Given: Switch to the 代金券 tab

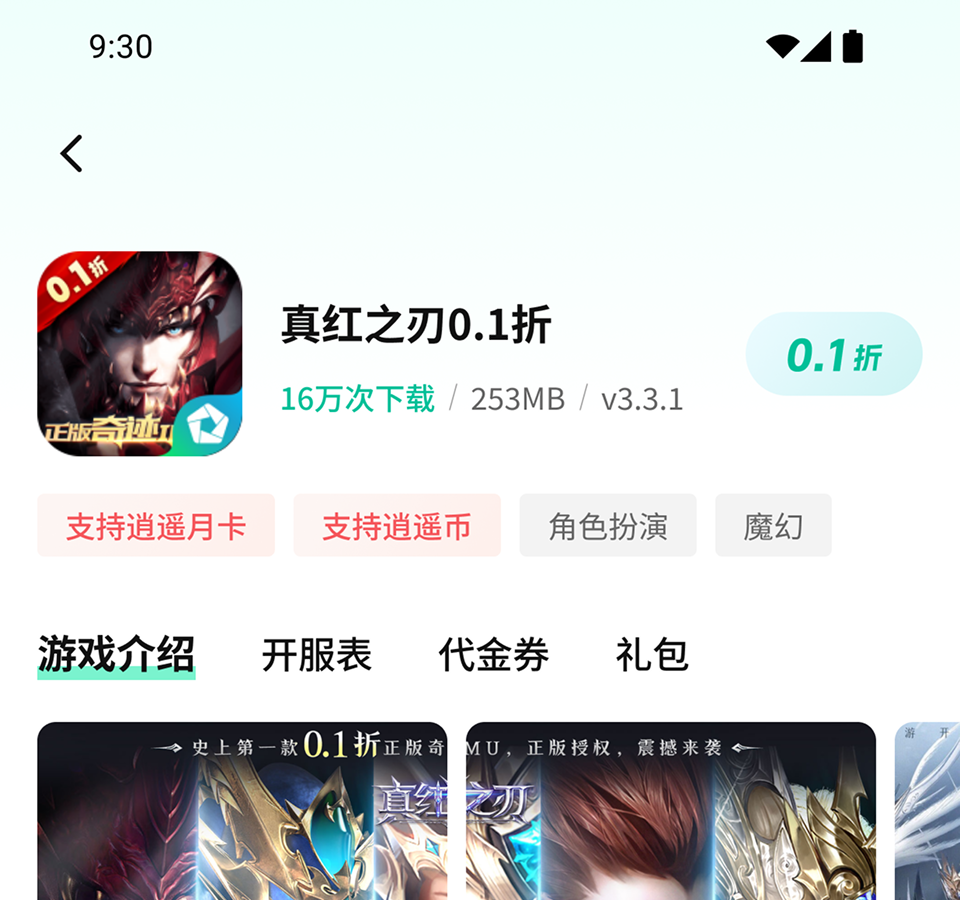Looking at the screenshot, I should pyautogui.click(x=494, y=655).
